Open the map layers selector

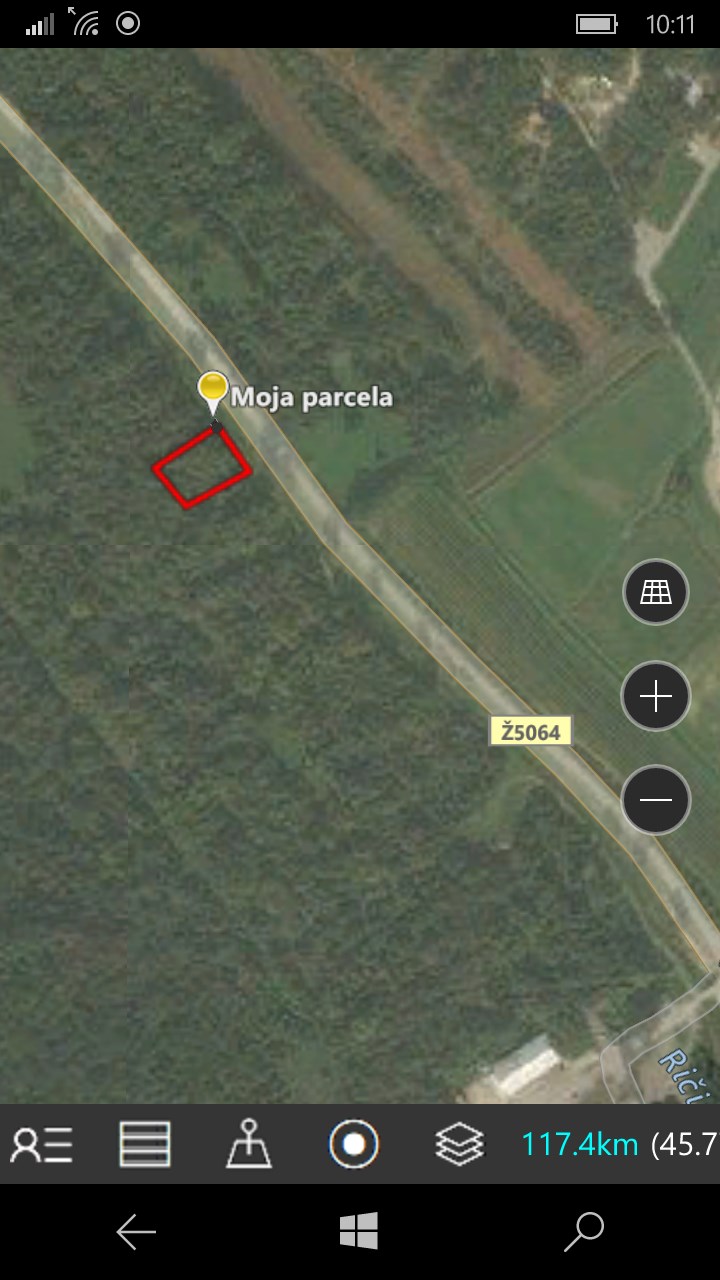459,1144
